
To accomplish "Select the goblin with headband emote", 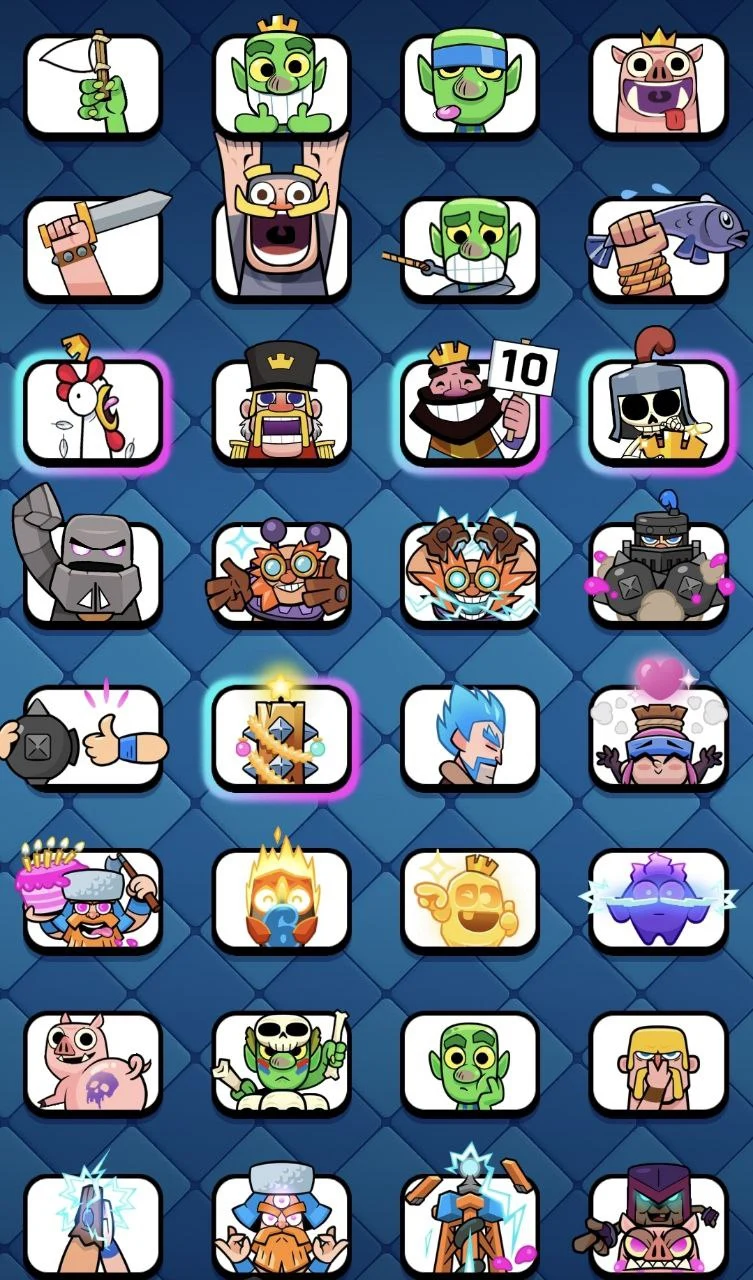I will pyautogui.click(x=470, y=85).
